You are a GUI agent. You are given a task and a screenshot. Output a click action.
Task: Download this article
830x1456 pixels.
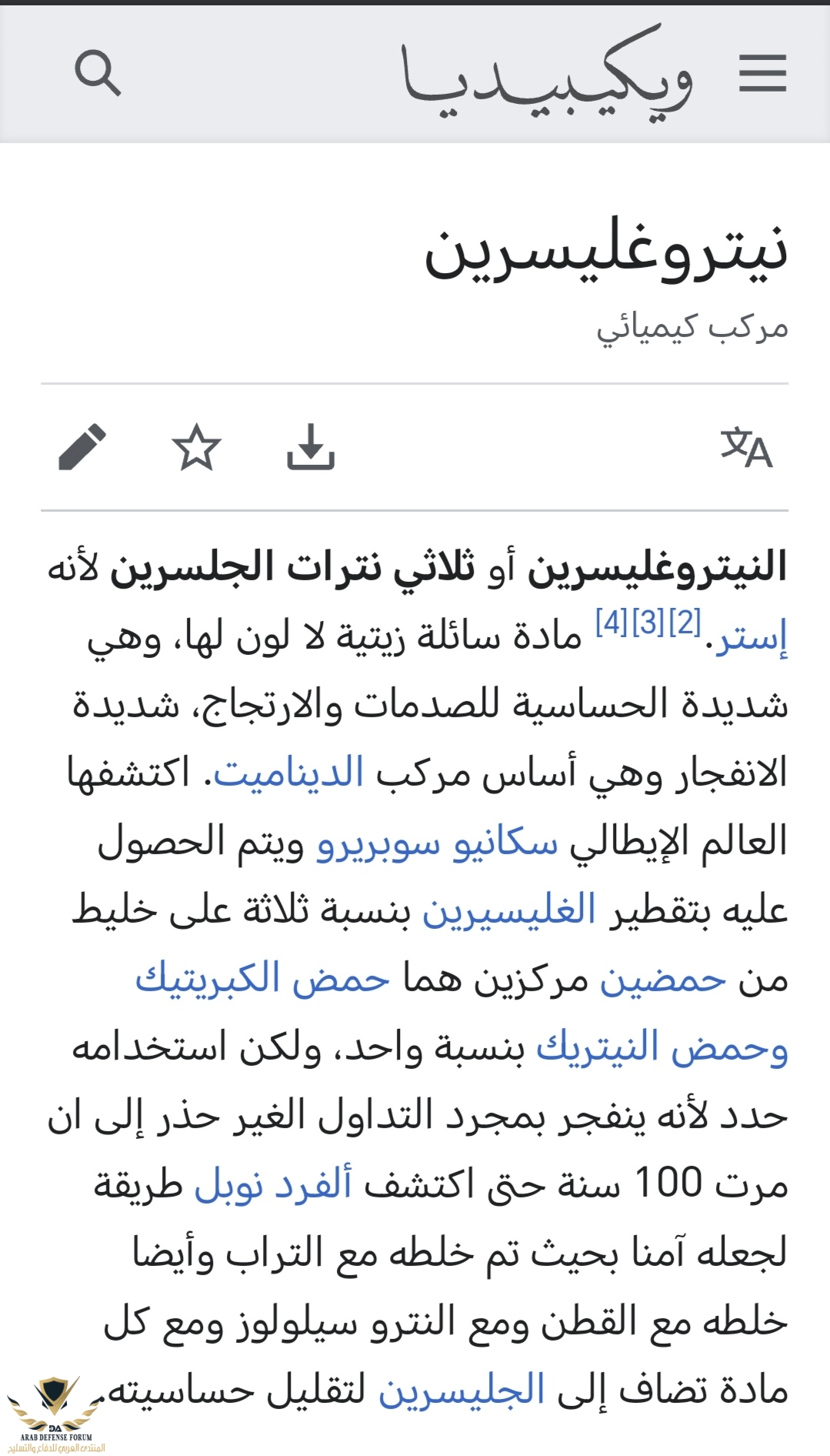click(310, 447)
